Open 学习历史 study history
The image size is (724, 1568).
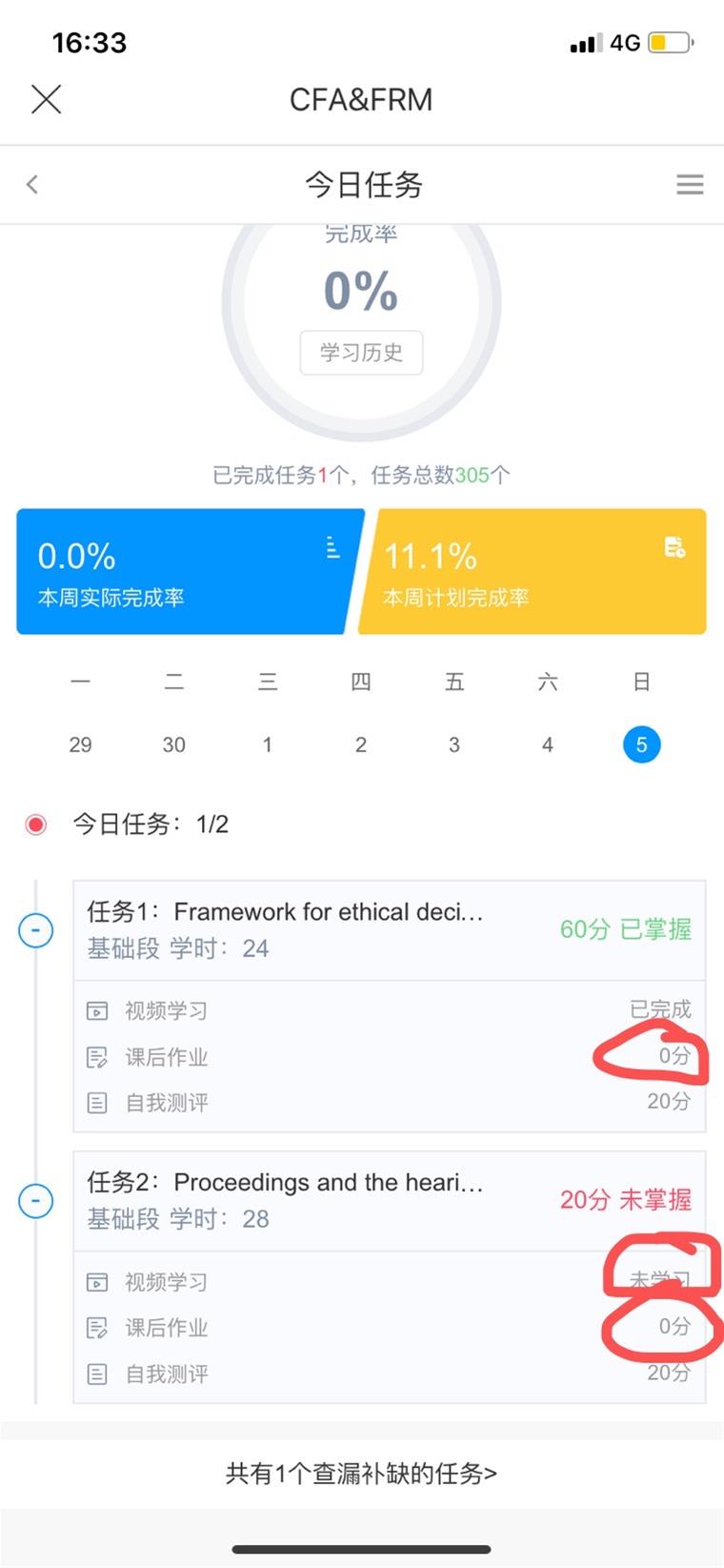pyautogui.click(x=361, y=353)
